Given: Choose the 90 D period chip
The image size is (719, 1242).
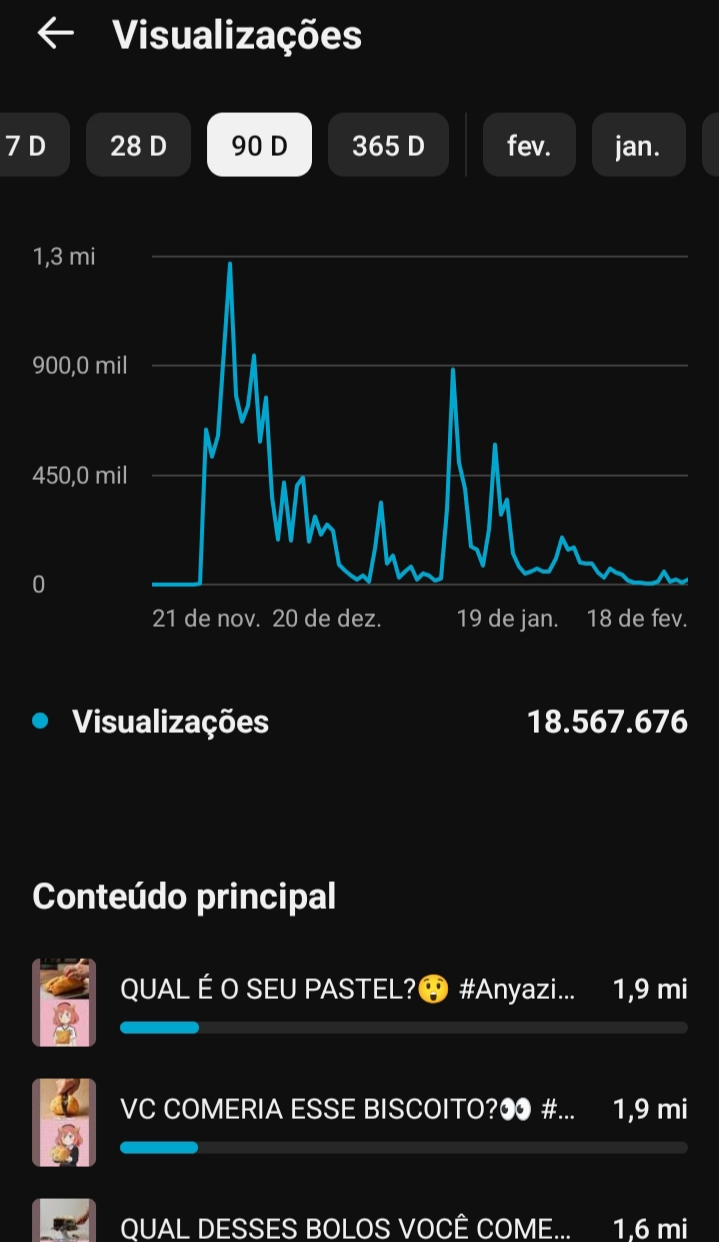Looking at the screenshot, I should point(259,145).
